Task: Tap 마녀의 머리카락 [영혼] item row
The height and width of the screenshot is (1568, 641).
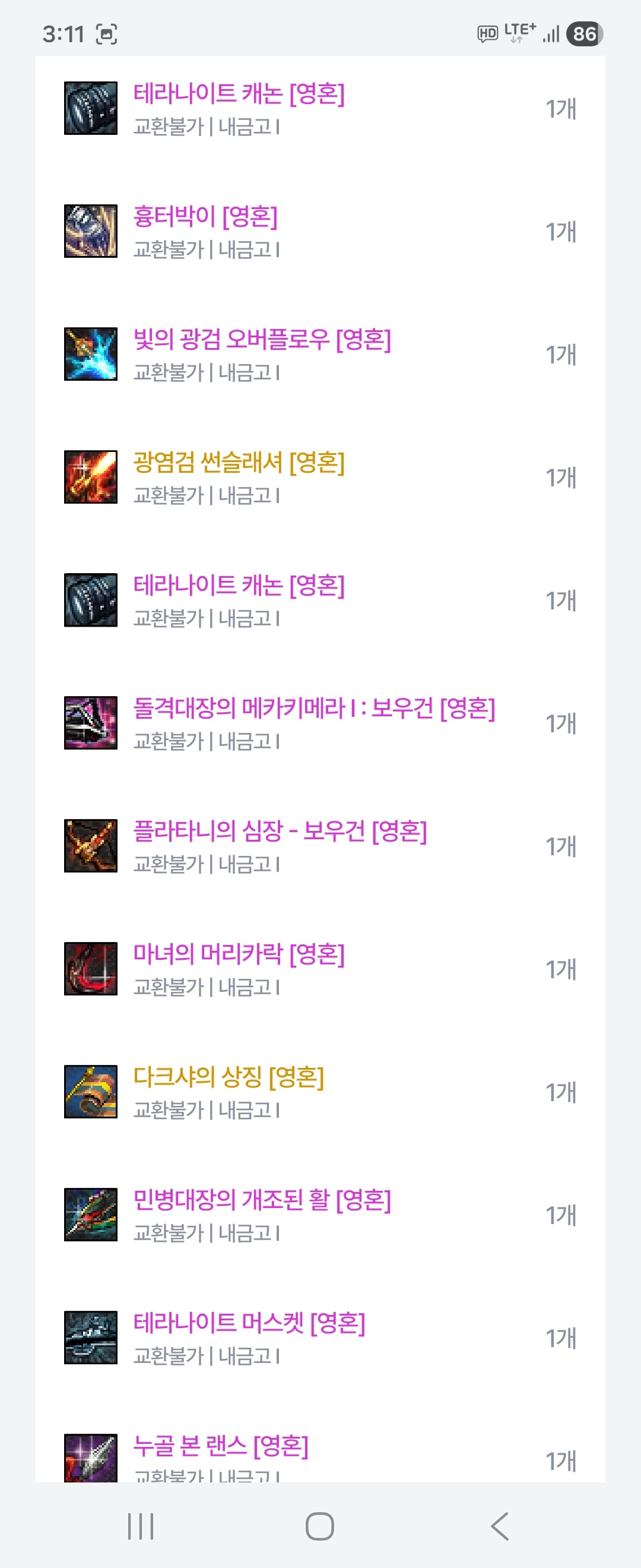Action: click(x=239, y=955)
